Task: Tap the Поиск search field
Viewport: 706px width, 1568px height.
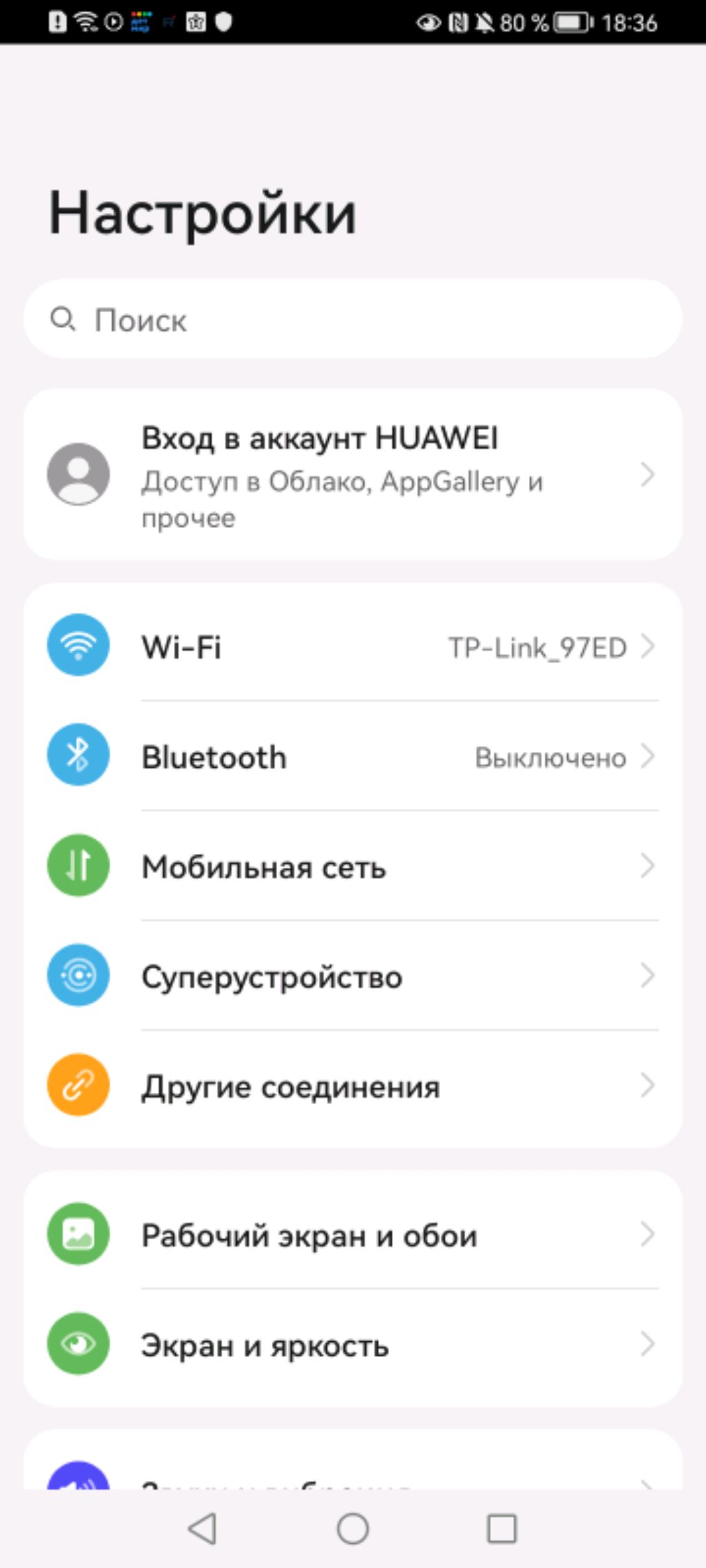Action: click(353, 320)
